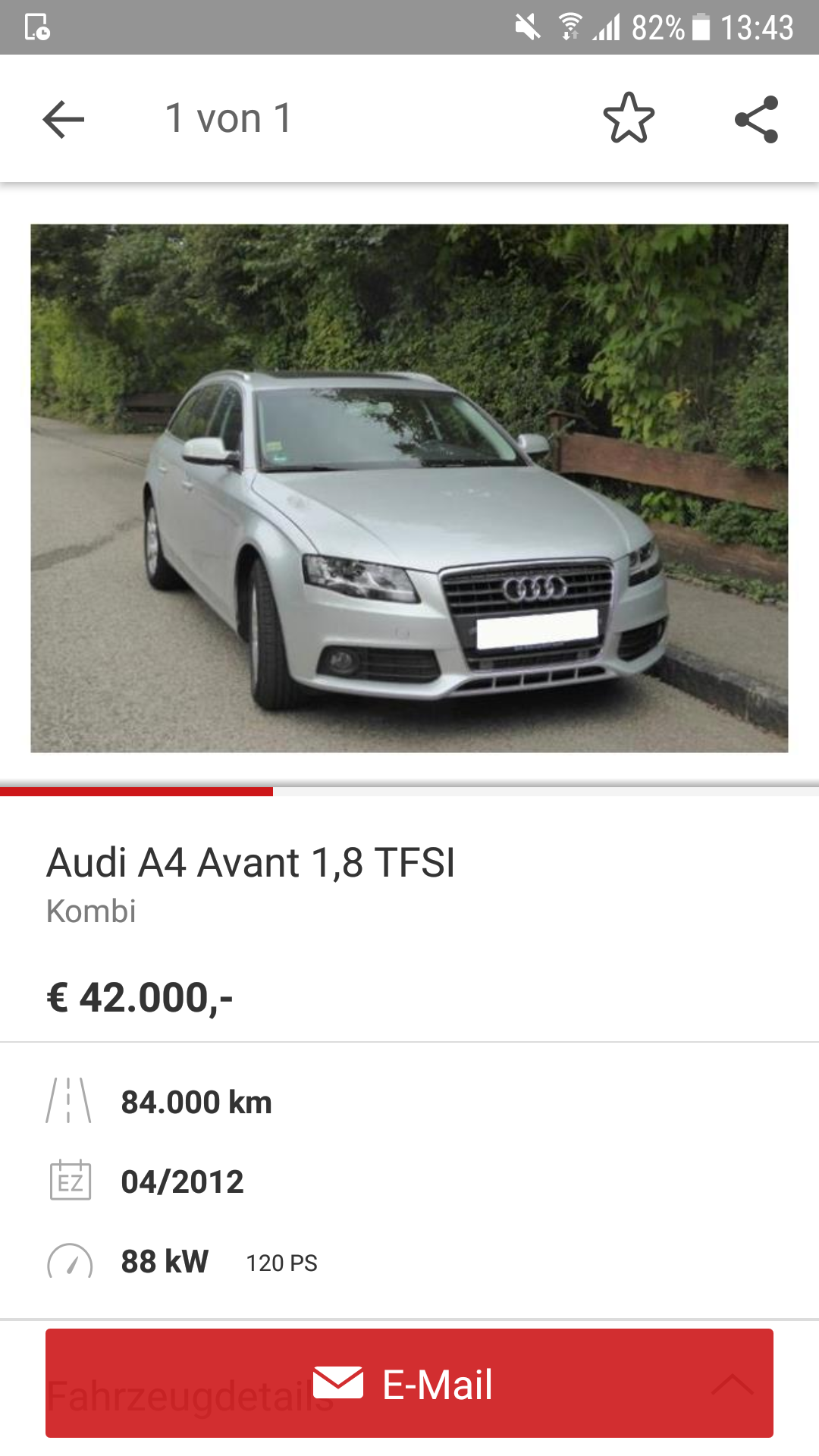819x1456 pixels.
Task: Go back using the arrow
Action: coord(63,119)
